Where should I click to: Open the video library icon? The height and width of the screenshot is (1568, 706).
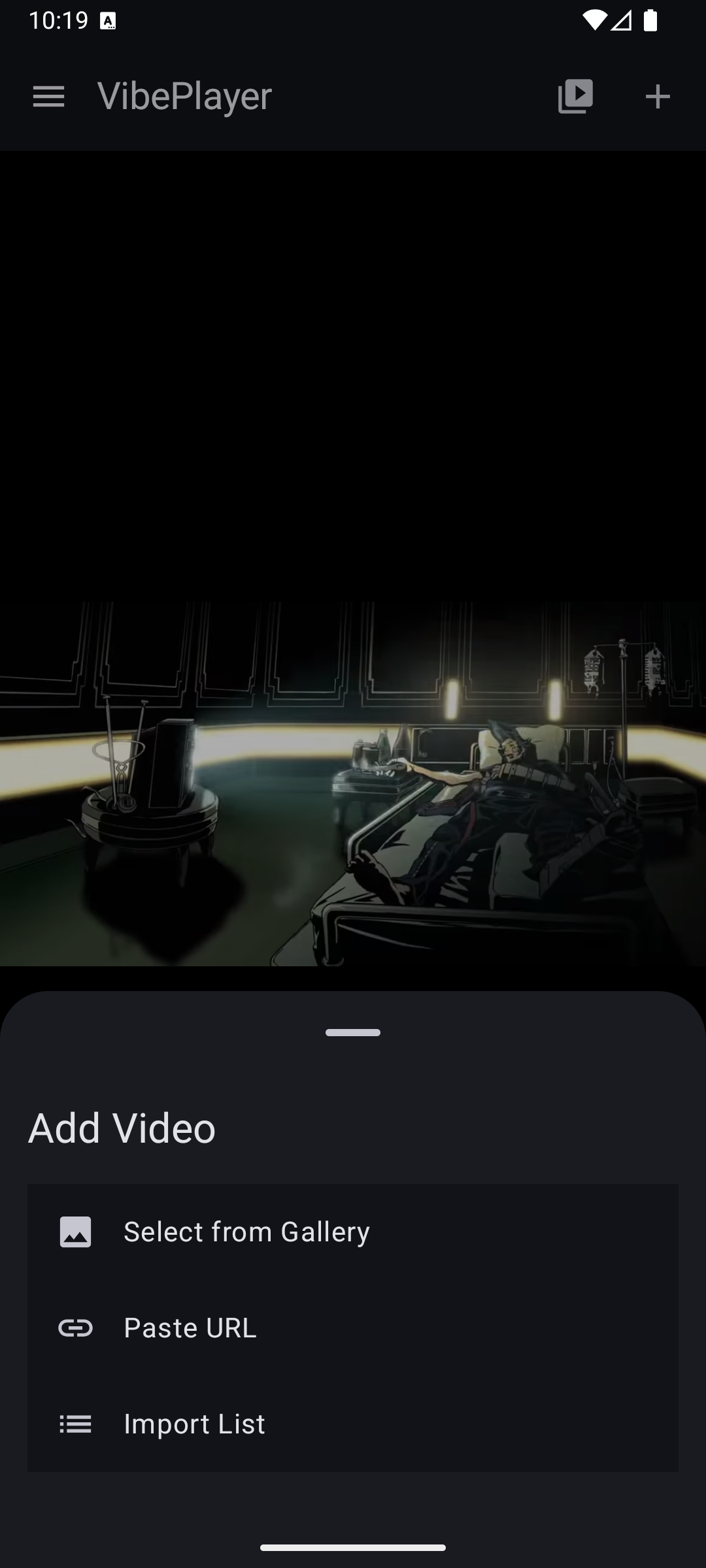click(575, 97)
